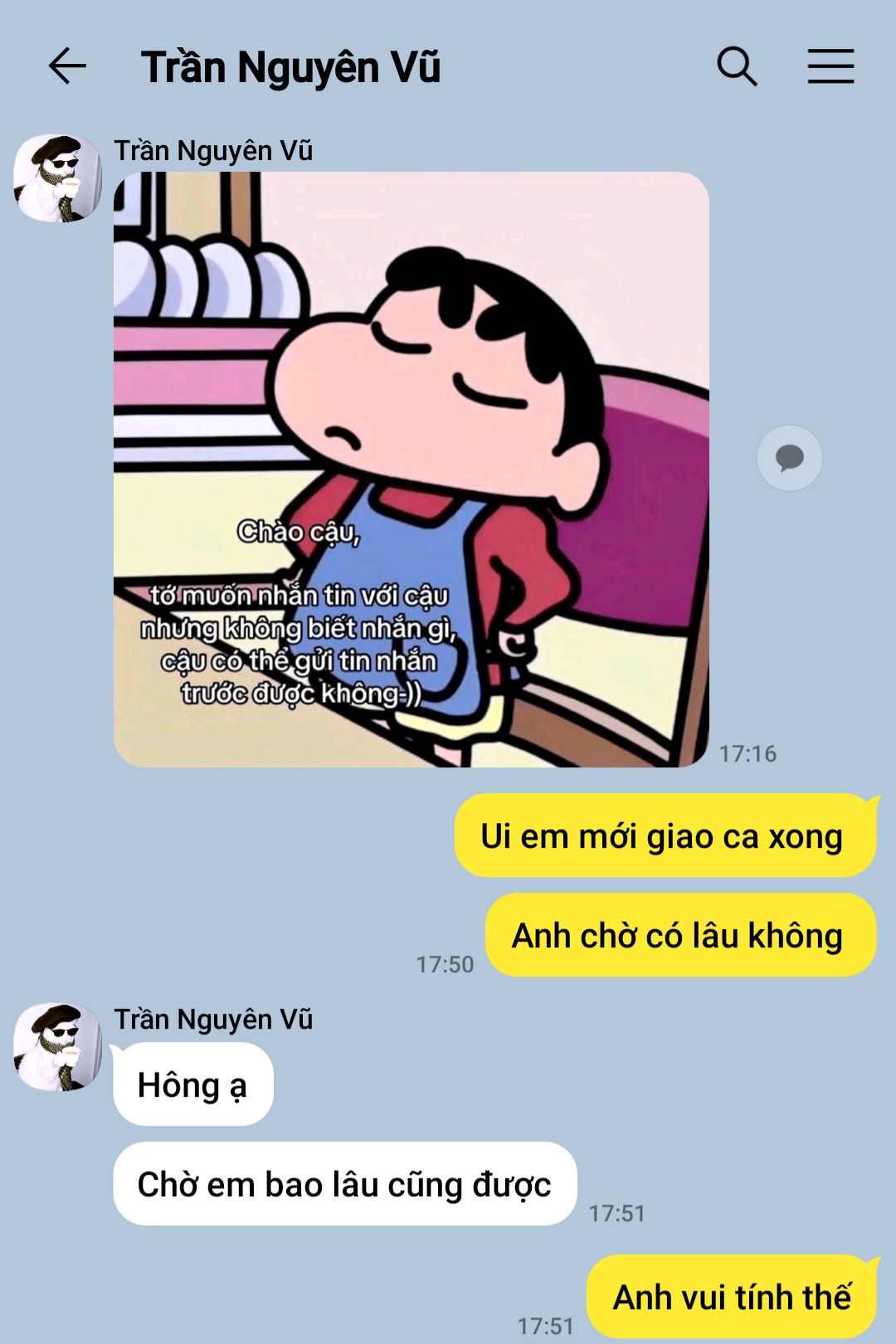Viewport: 896px width, 1344px height.
Task: Go back from the chat
Action: click(67, 66)
